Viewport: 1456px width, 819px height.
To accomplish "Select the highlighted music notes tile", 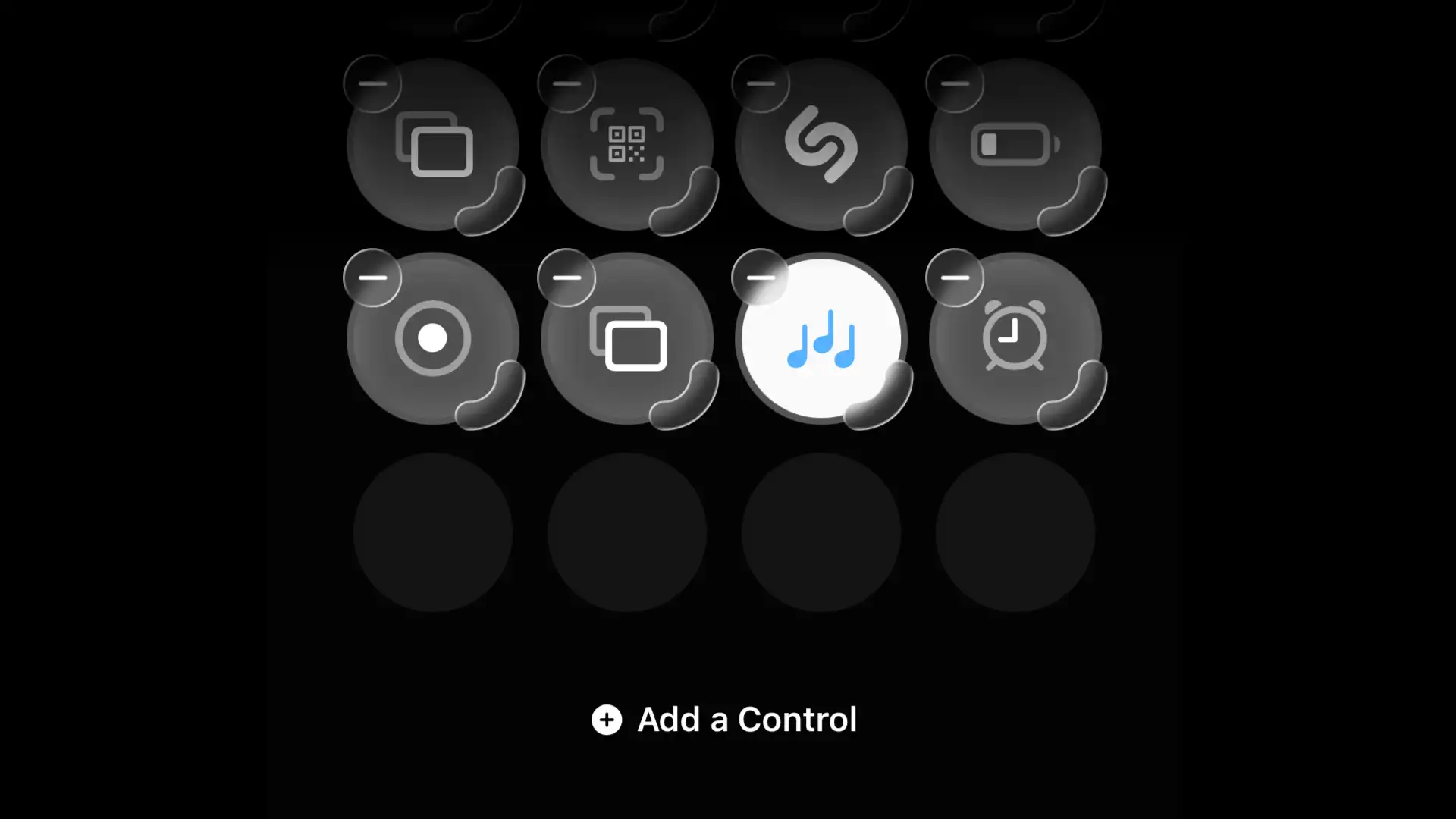I will pyautogui.click(x=821, y=340).
